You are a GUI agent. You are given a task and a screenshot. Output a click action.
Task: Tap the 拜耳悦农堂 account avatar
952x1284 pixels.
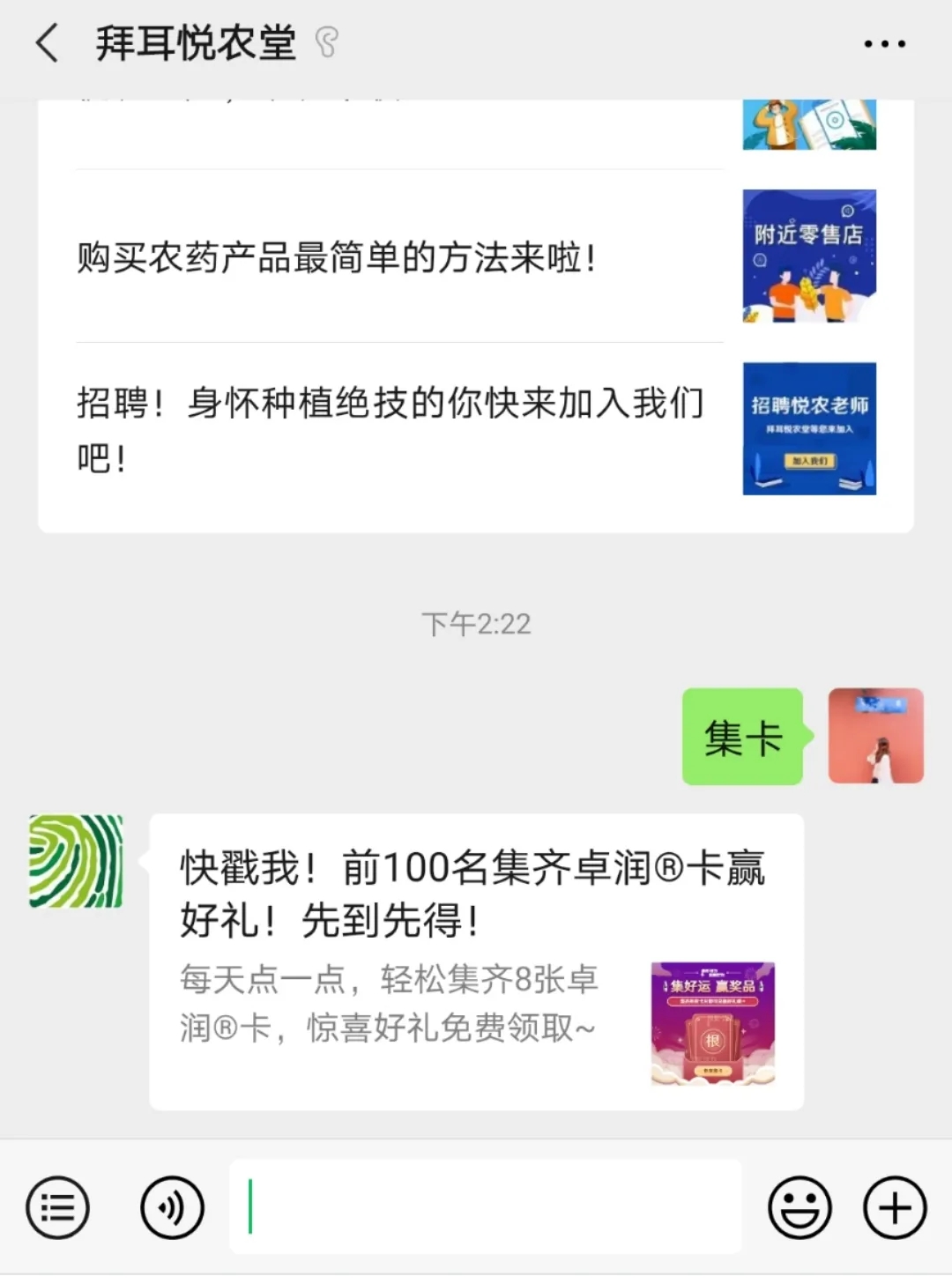click(76, 861)
